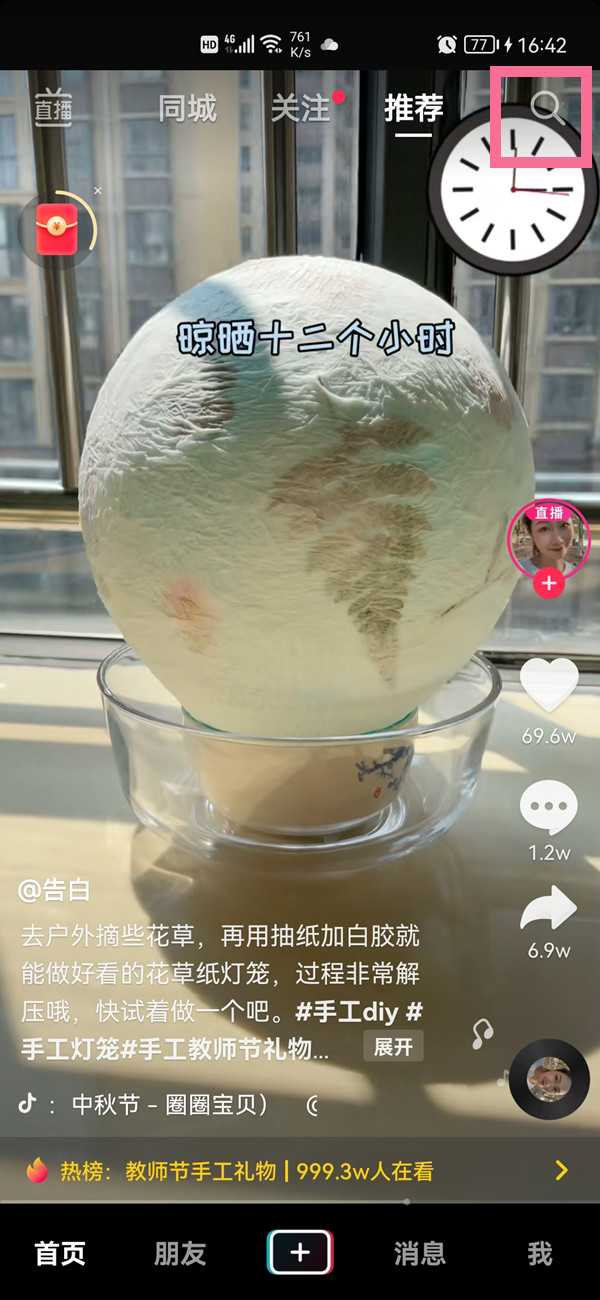Create a new video with plus
This screenshot has height=1300, width=600.
coord(300,1252)
